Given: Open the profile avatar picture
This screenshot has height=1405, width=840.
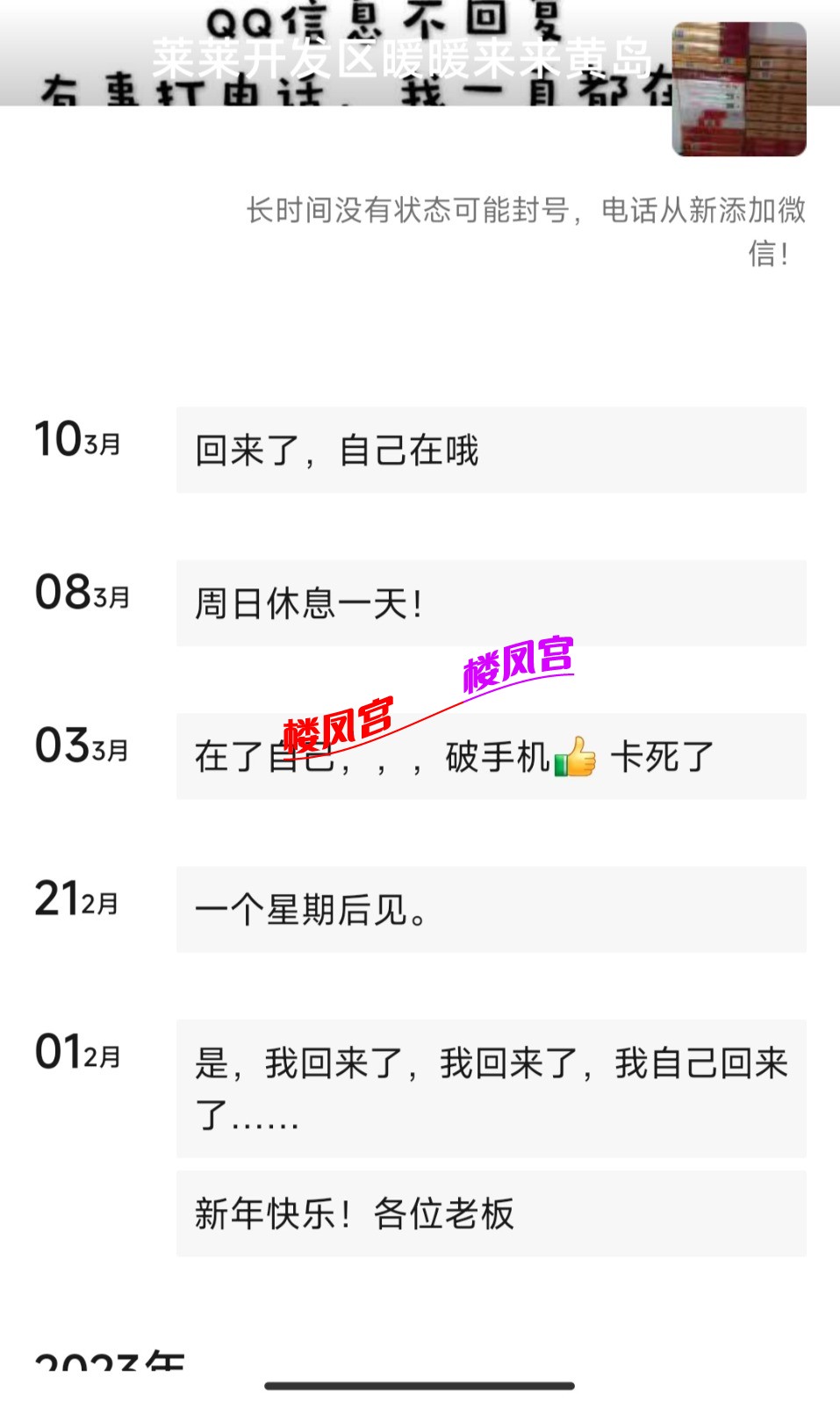Looking at the screenshot, I should point(739,90).
